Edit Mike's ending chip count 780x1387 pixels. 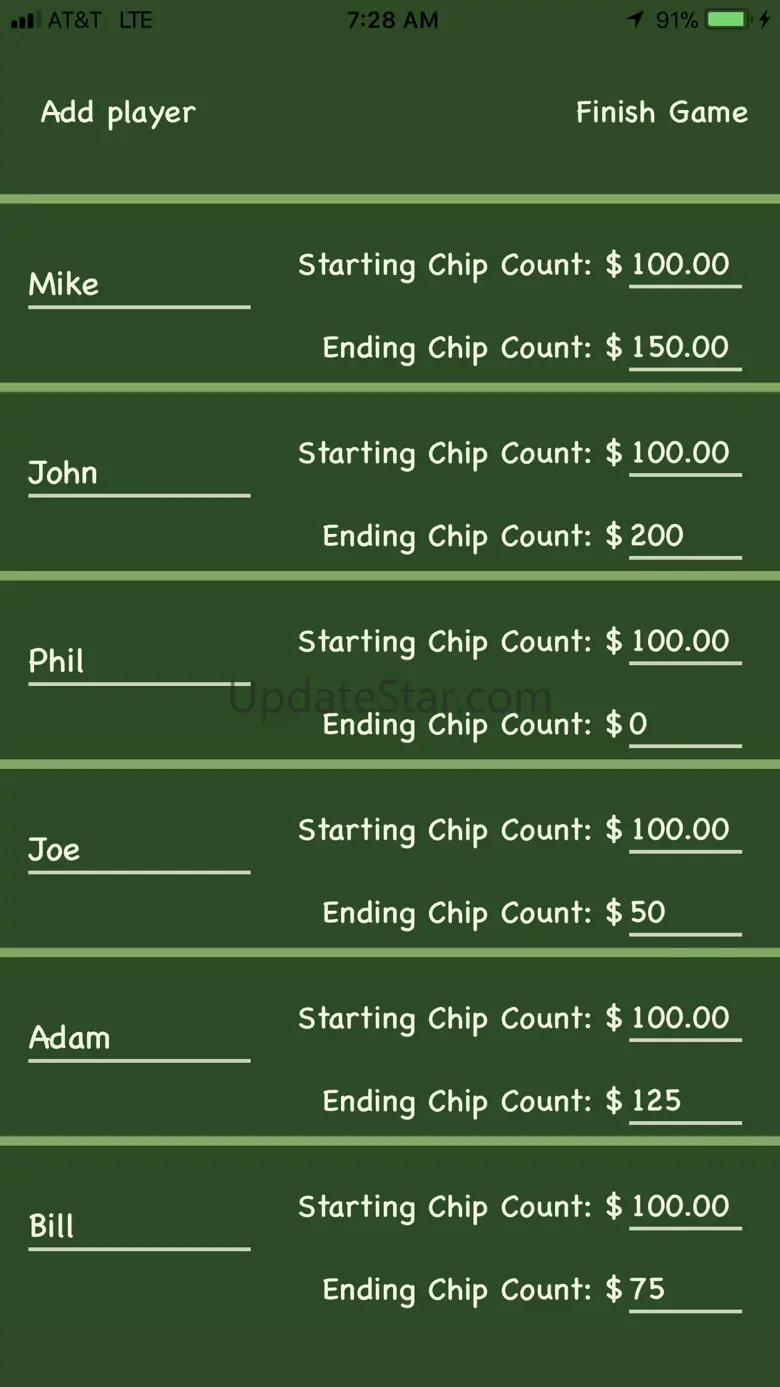[x=684, y=348]
